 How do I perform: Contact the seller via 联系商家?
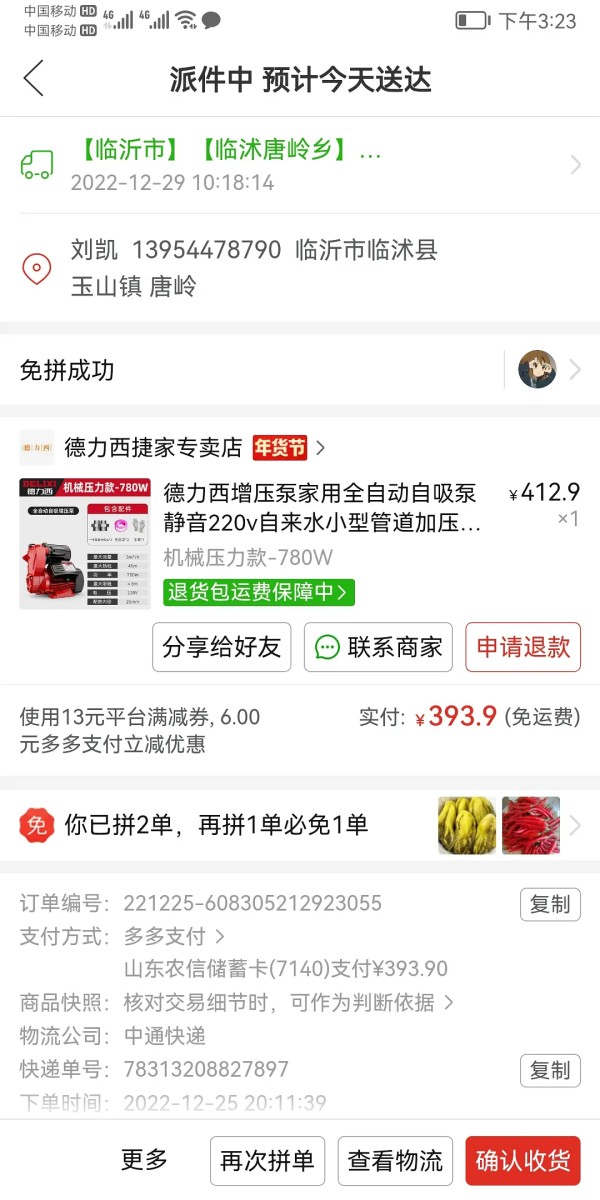coord(378,647)
